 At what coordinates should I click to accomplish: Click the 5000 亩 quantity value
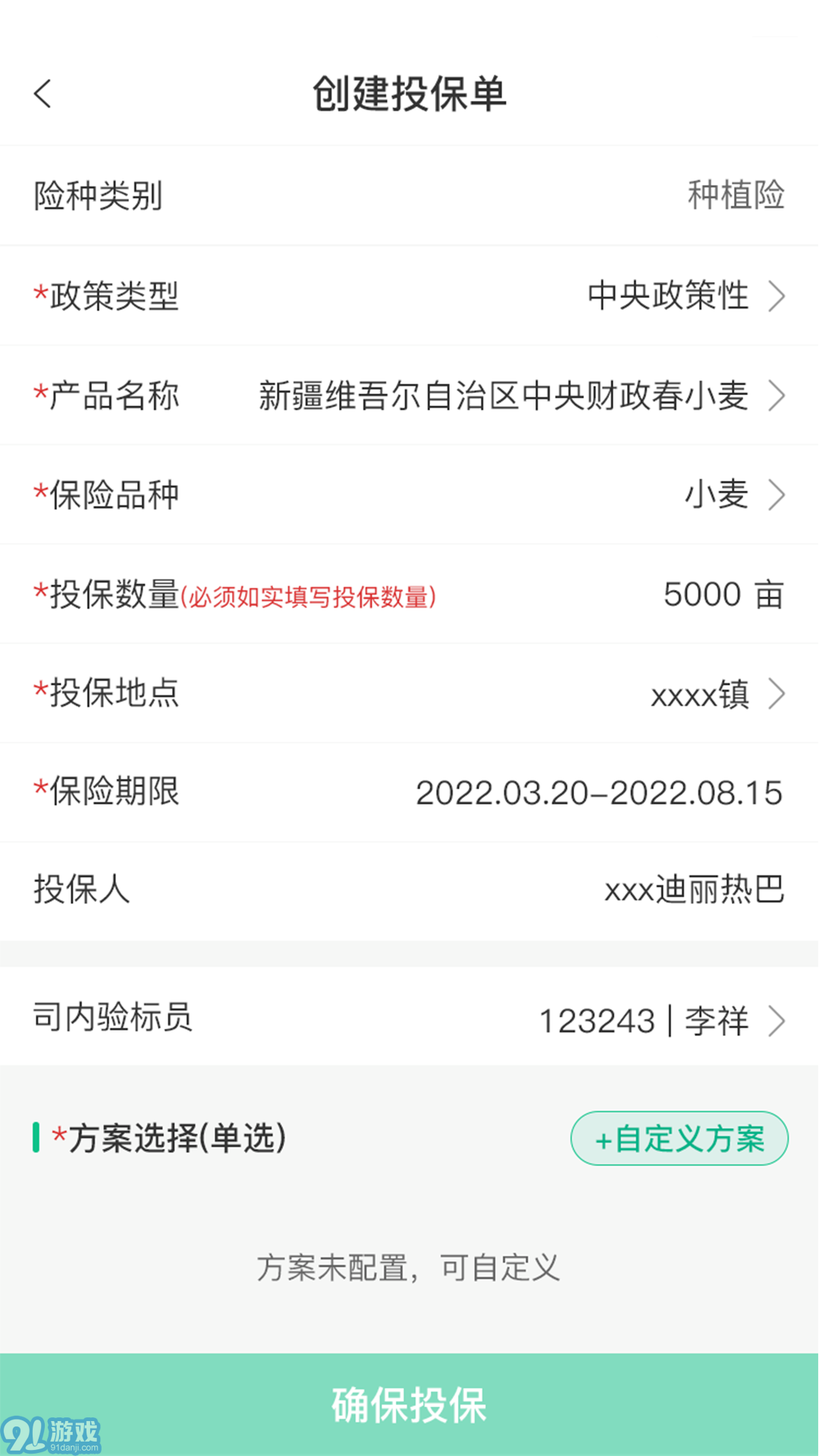(722, 594)
